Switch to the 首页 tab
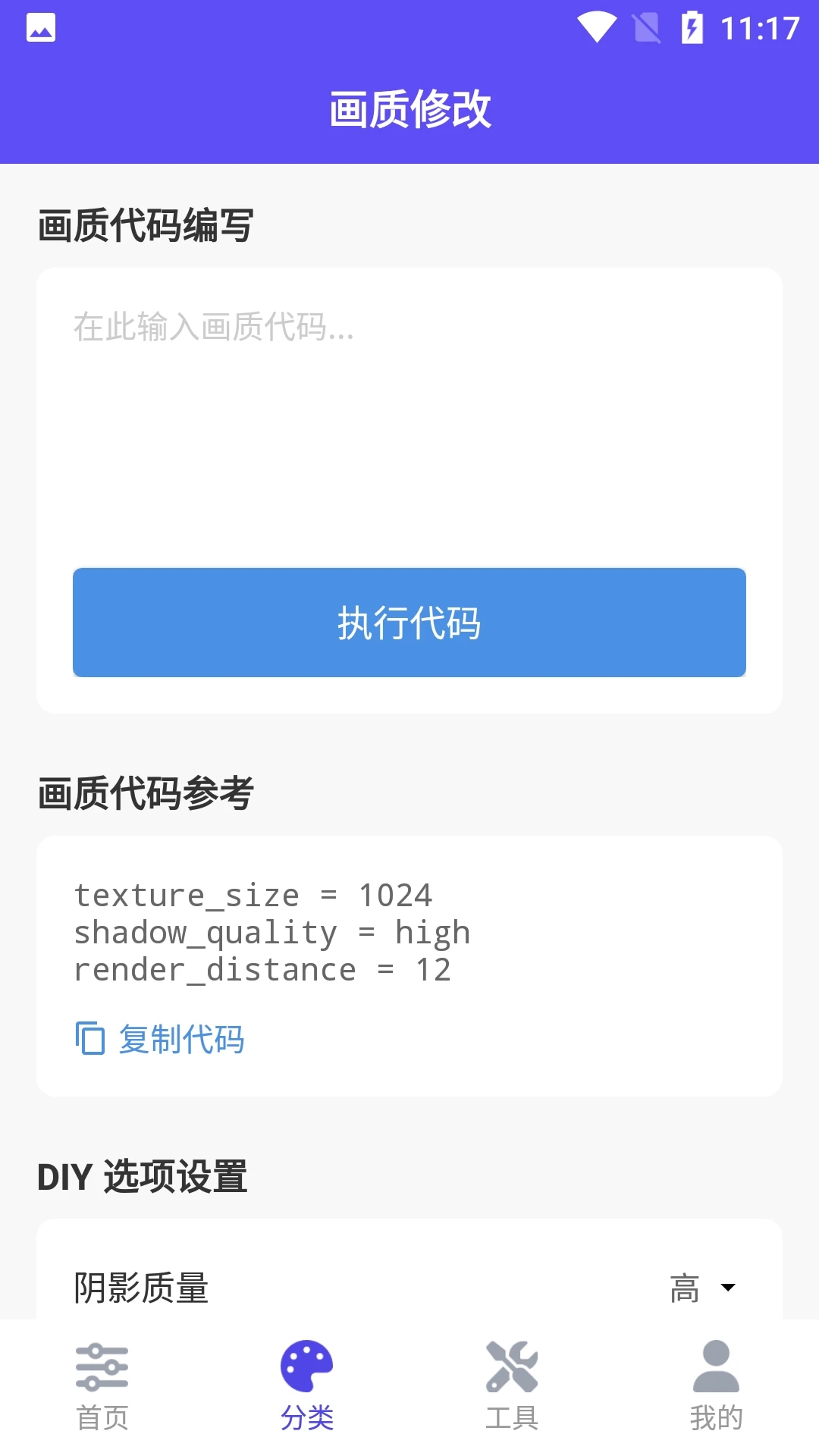 (x=102, y=1385)
